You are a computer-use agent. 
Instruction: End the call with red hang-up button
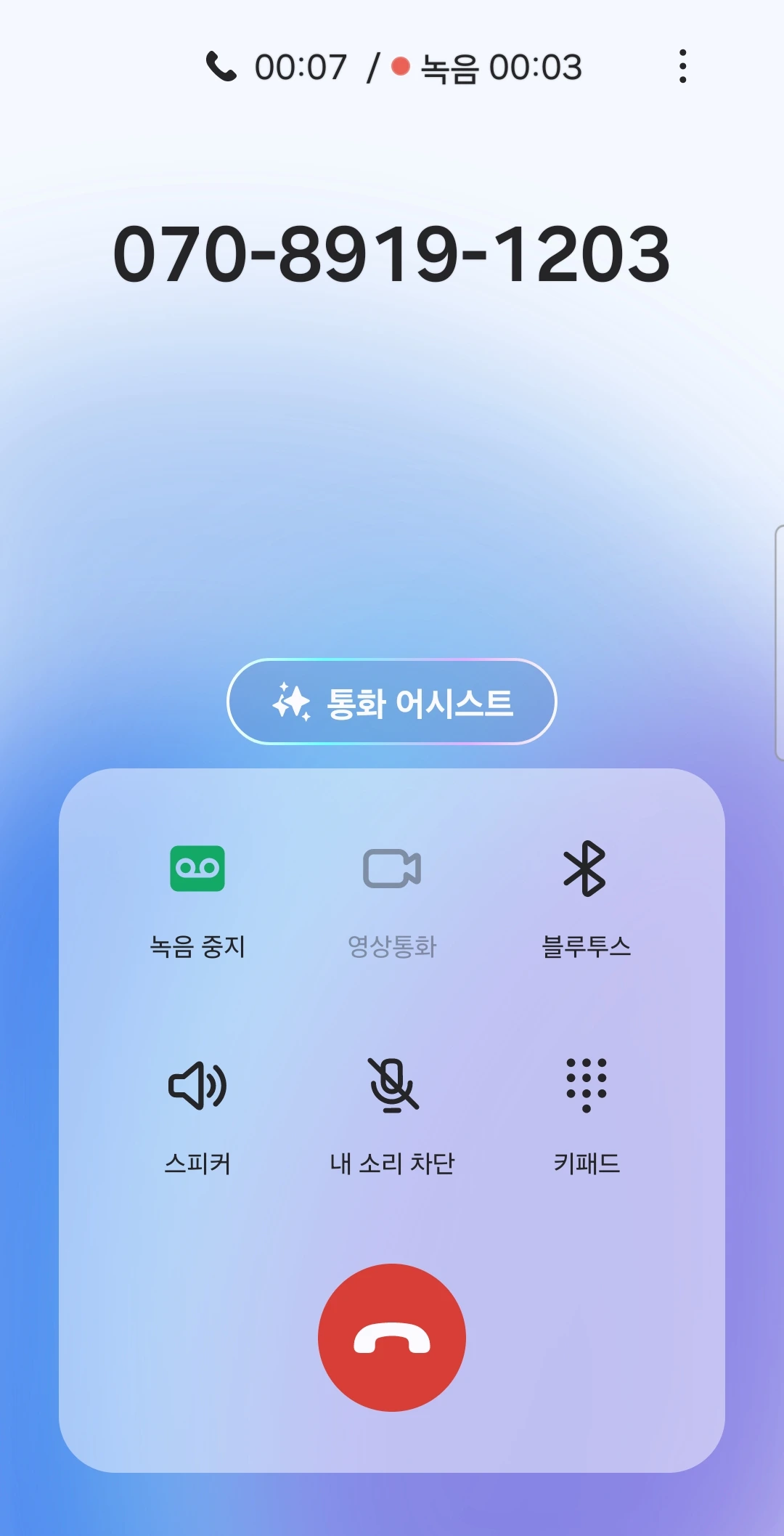[x=392, y=1338]
